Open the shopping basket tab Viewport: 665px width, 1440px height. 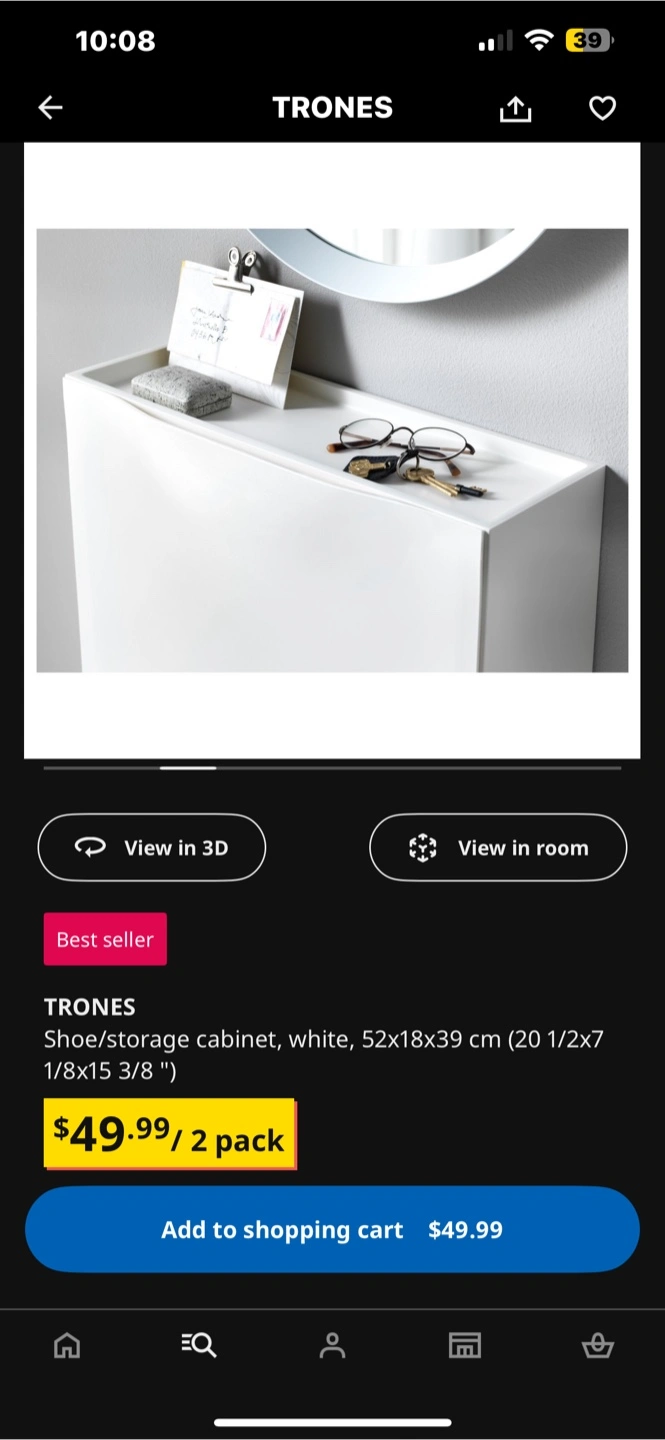tap(597, 1346)
